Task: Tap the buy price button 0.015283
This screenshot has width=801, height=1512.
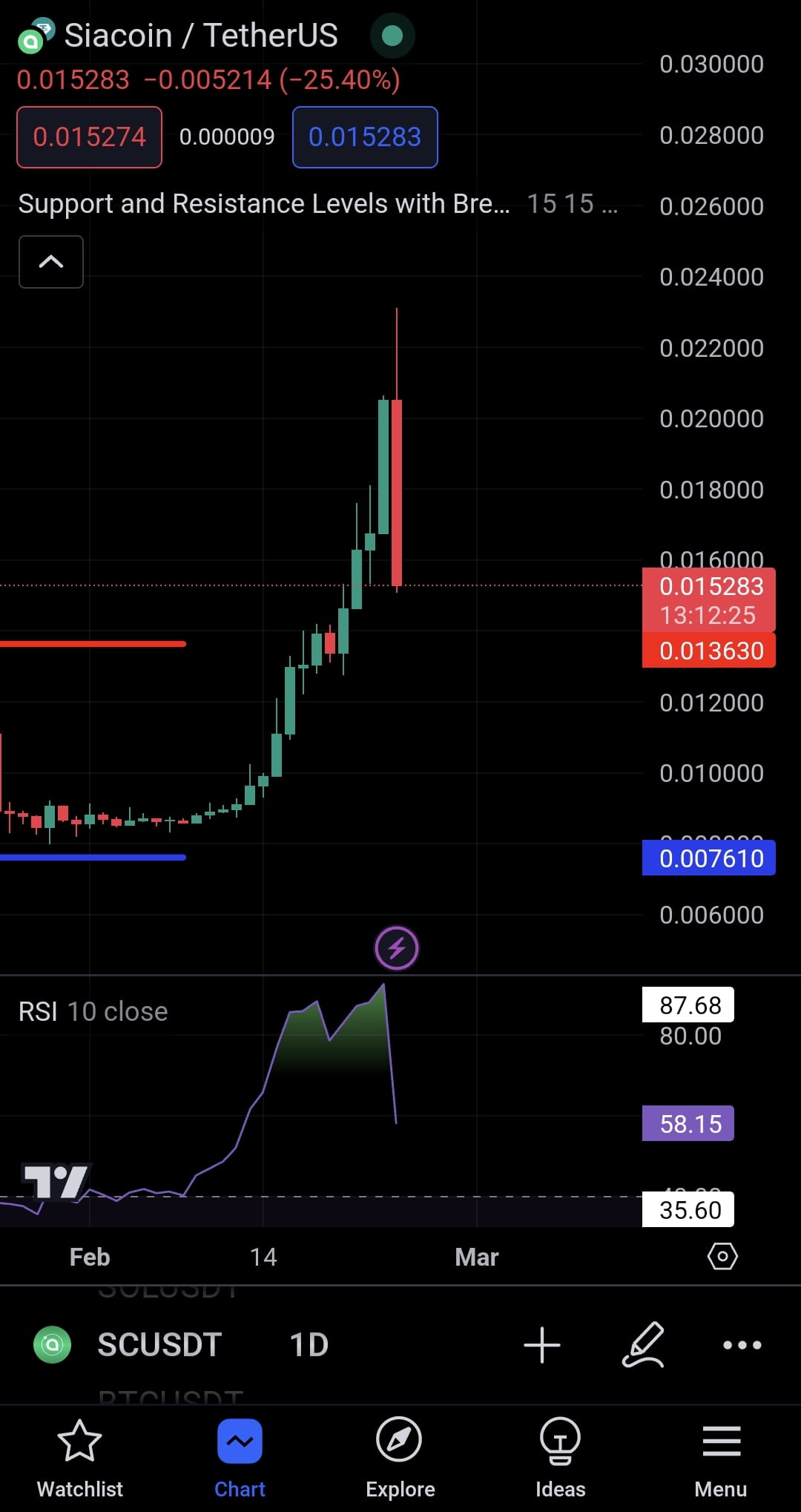Action: [x=364, y=137]
